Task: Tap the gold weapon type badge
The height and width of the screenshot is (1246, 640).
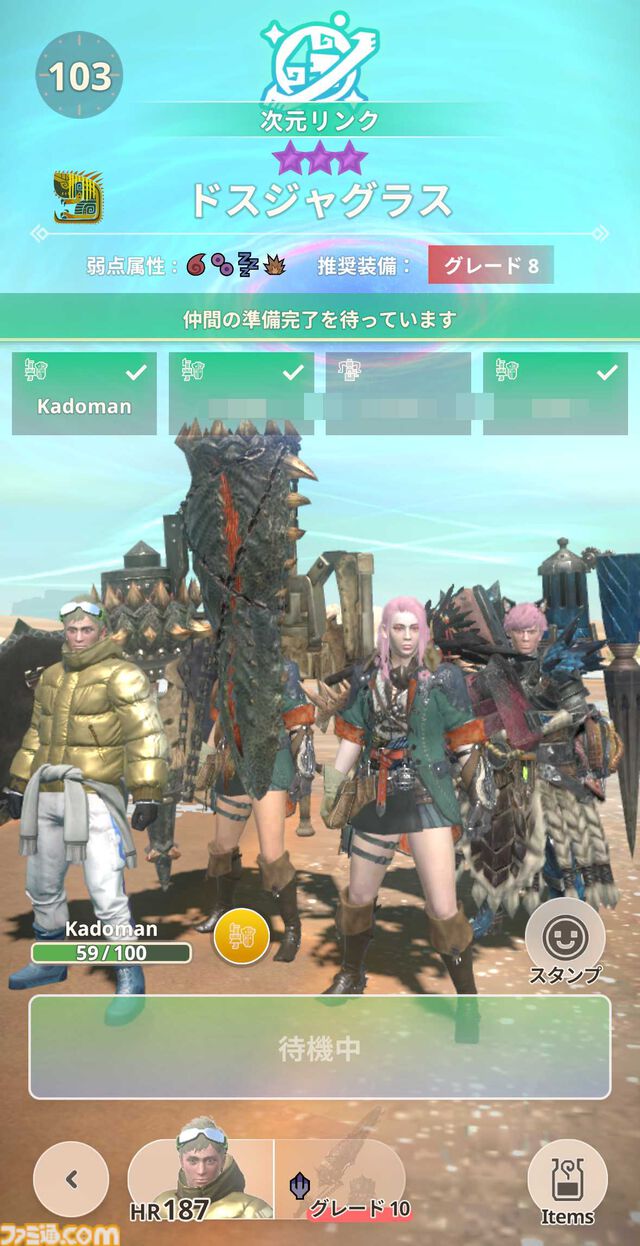Action: (241, 936)
